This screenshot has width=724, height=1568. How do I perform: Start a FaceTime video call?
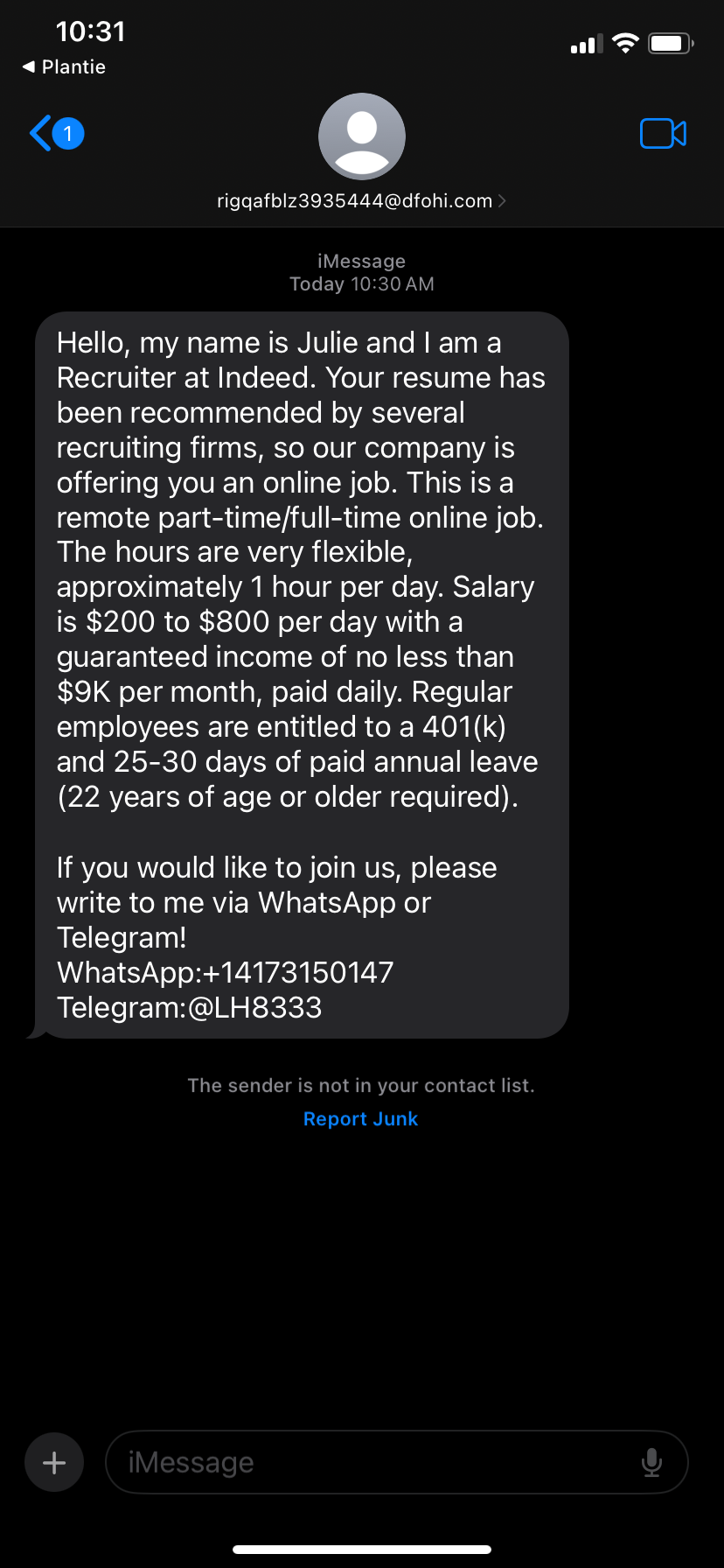click(663, 134)
